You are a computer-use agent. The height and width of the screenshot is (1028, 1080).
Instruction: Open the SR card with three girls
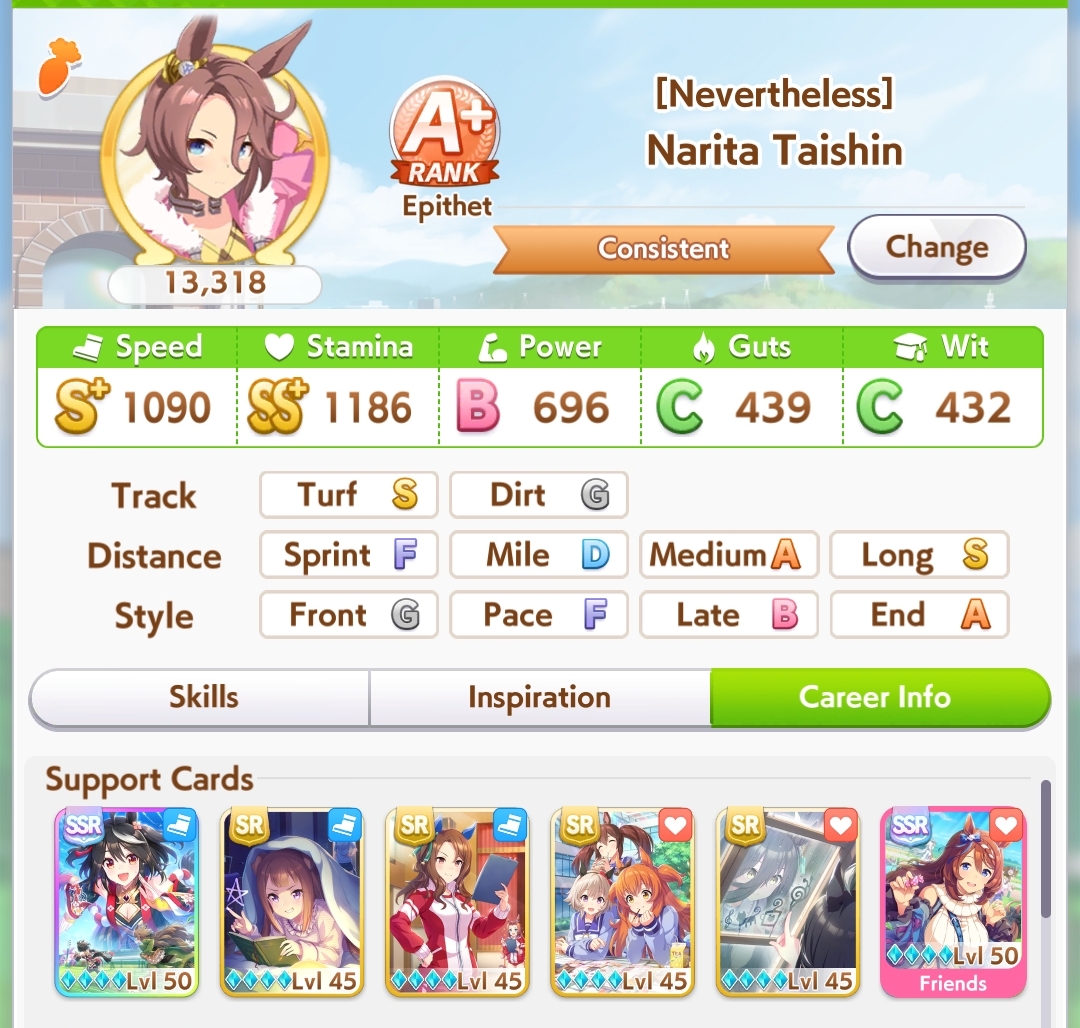click(x=622, y=901)
